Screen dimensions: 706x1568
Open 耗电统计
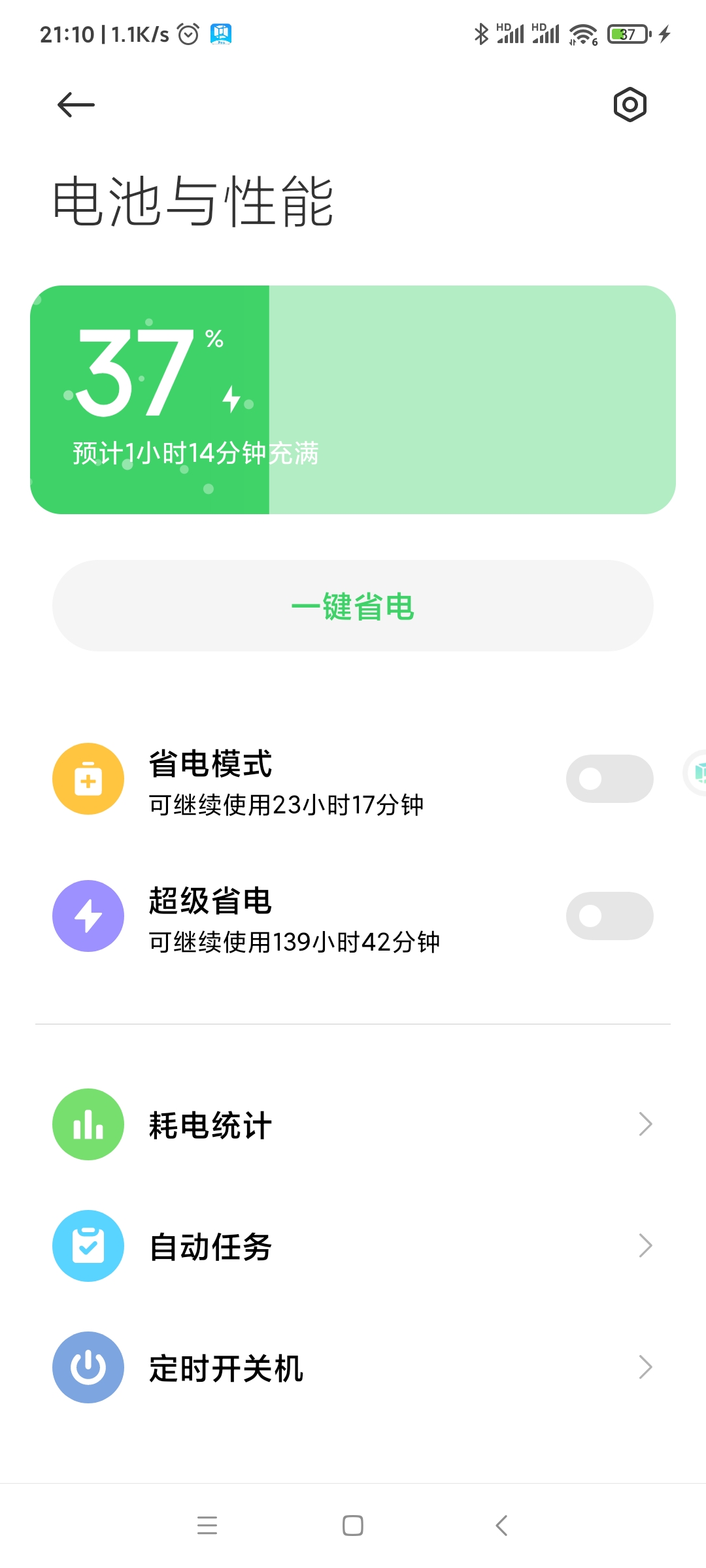(x=353, y=1124)
